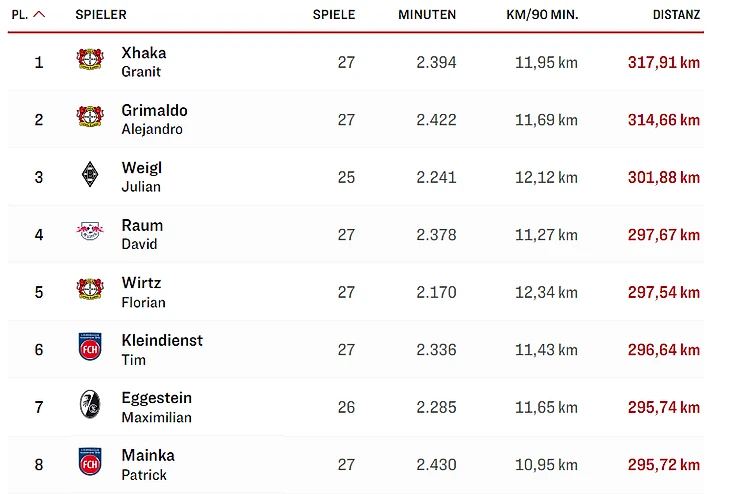The width and height of the screenshot is (730, 494).
Task: View Patrick Mainka's row
Action: tap(147, 464)
